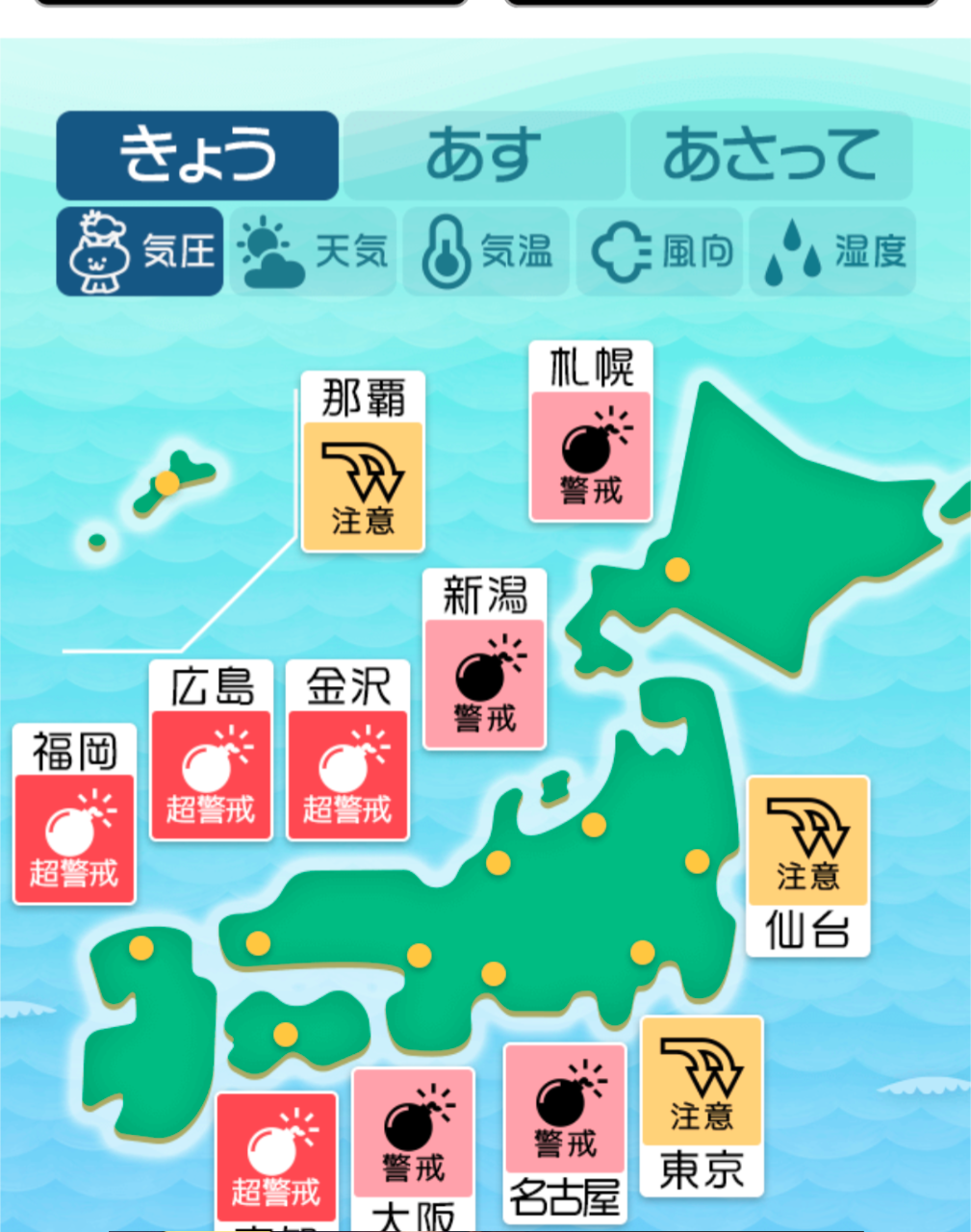Show the 気温 temperature view

pyautogui.click(x=486, y=252)
